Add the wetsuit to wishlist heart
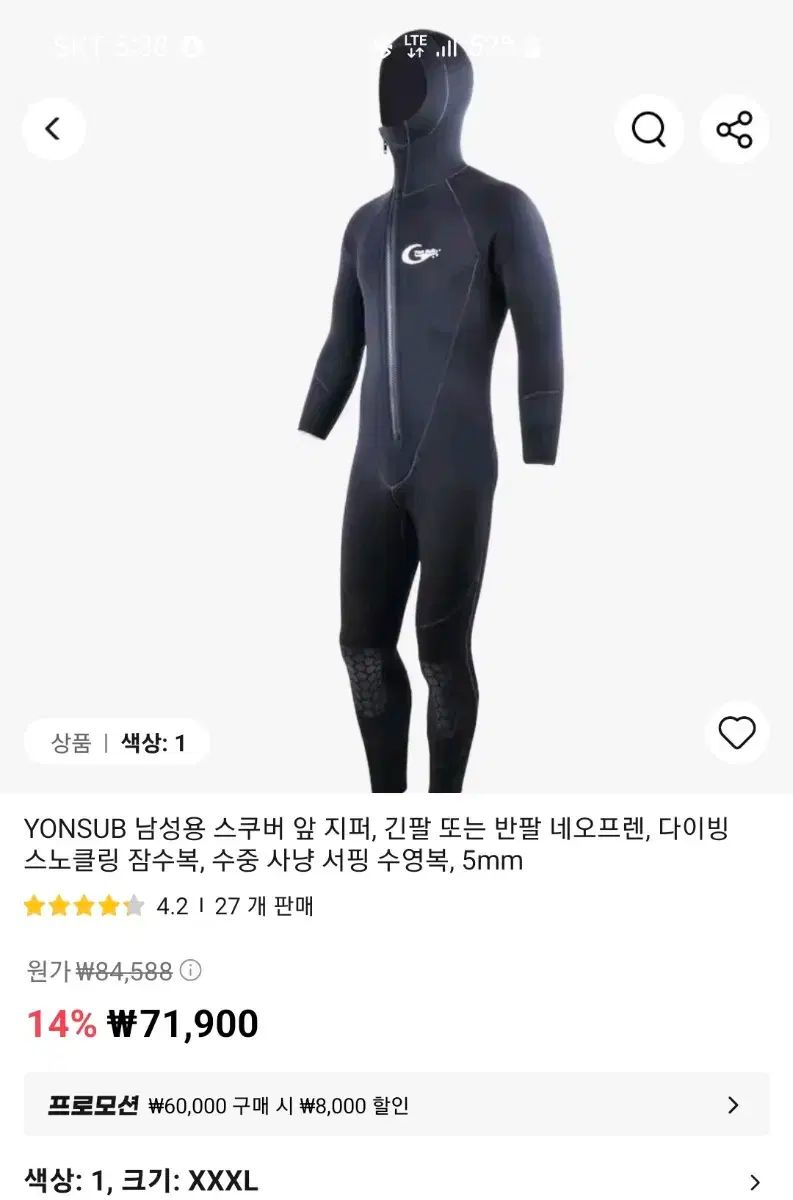 click(x=737, y=733)
